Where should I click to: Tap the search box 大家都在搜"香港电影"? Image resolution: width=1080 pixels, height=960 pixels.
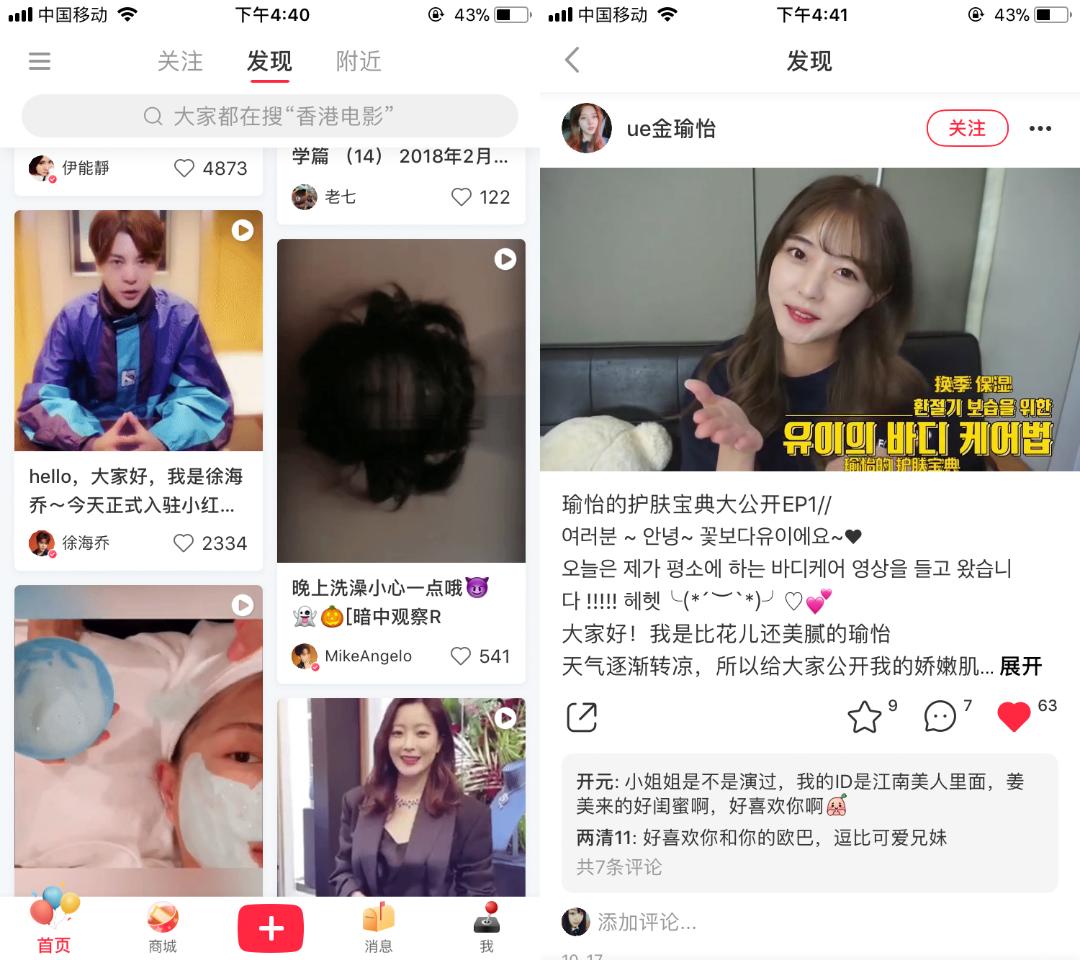click(x=270, y=116)
